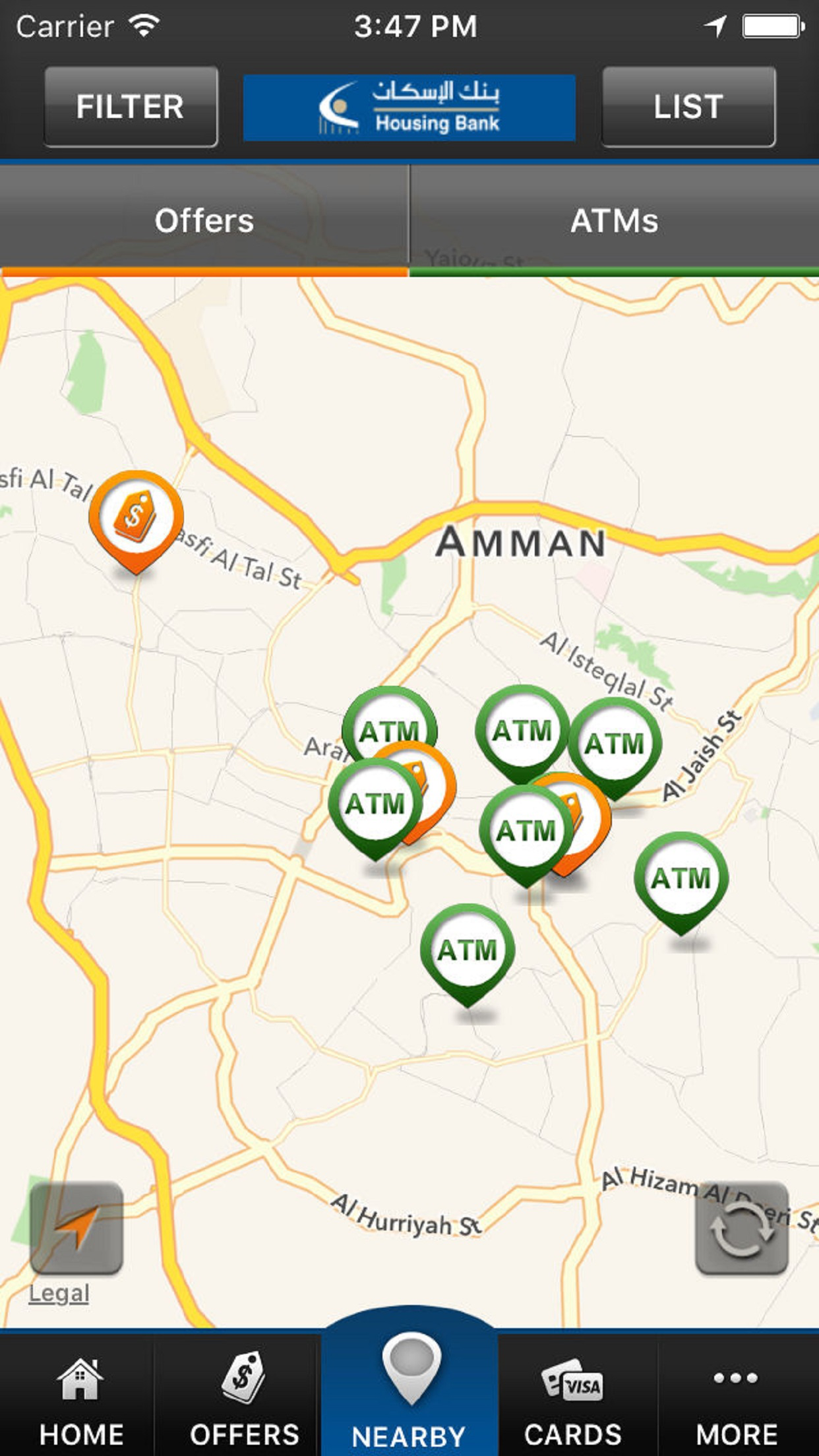Image resolution: width=819 pixels, height=1456 pixels.
Task: Select the southernmost ATM pin
Action: pyautogui.click(x=468, y=950)
